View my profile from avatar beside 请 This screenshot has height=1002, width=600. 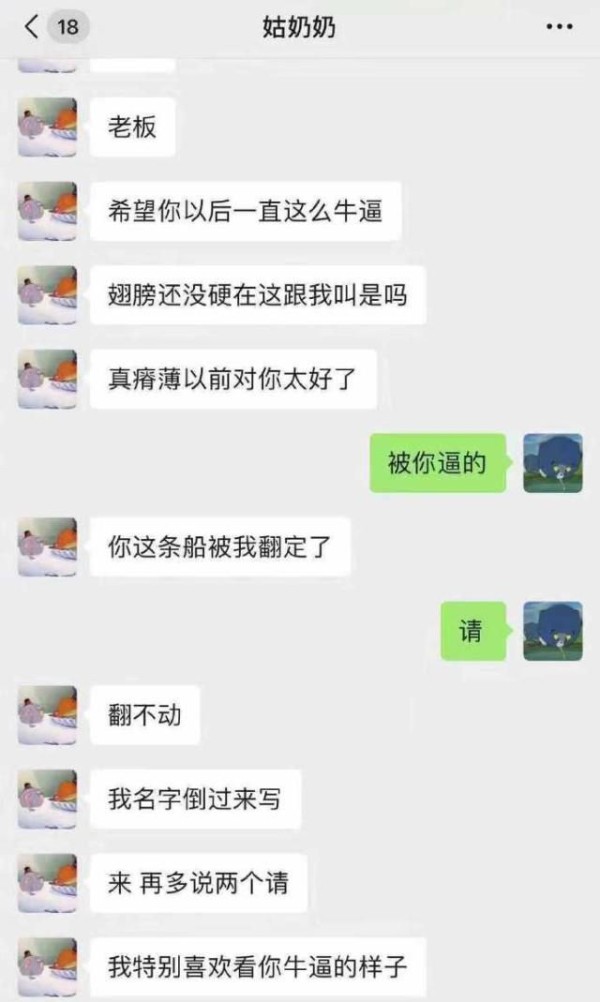tap(553, 631)
